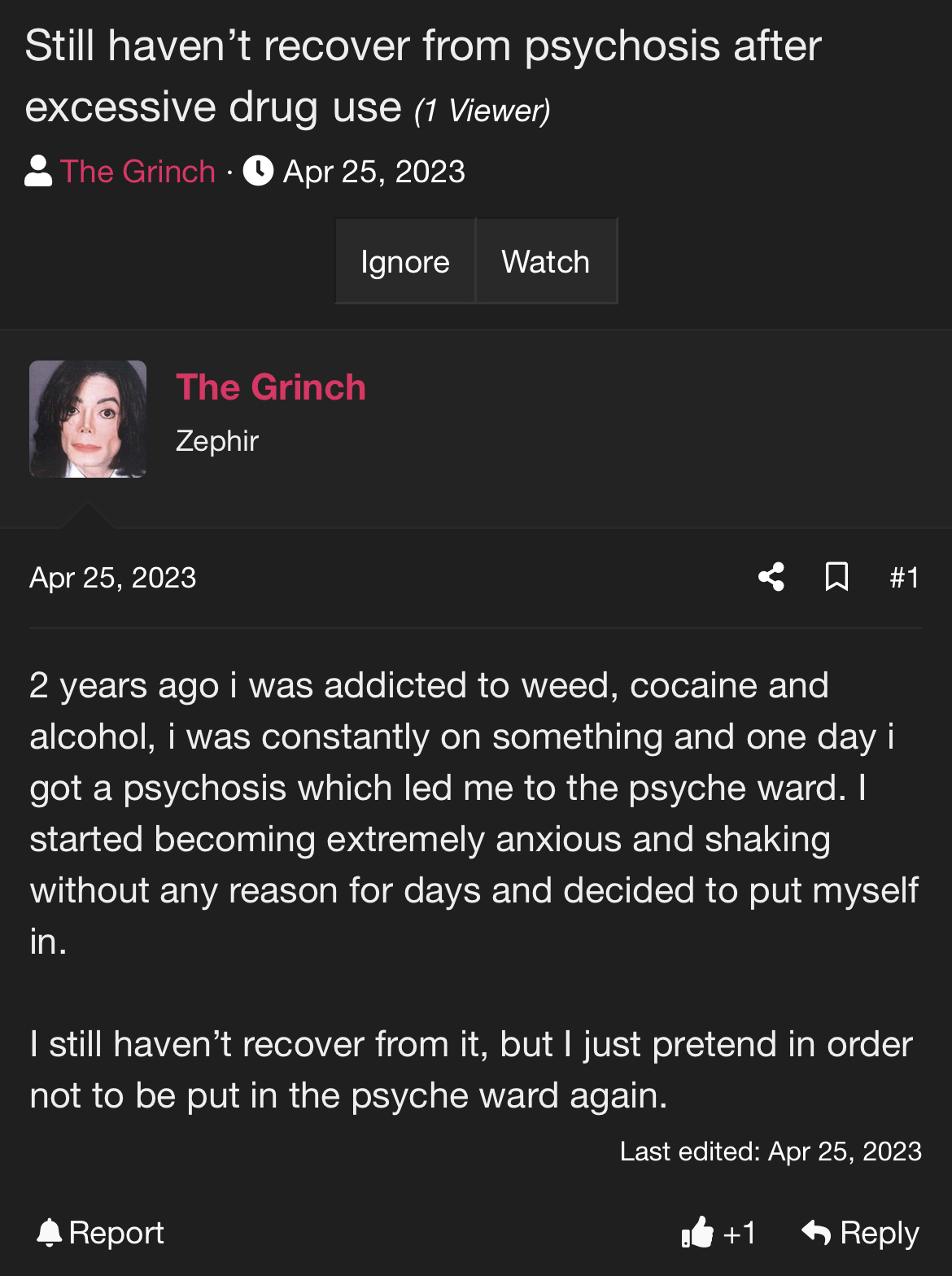Screen dimensions: 952x1276
Task: Tap the Ignore thread button
Action: pyautogui.click(x=404, y=262)
